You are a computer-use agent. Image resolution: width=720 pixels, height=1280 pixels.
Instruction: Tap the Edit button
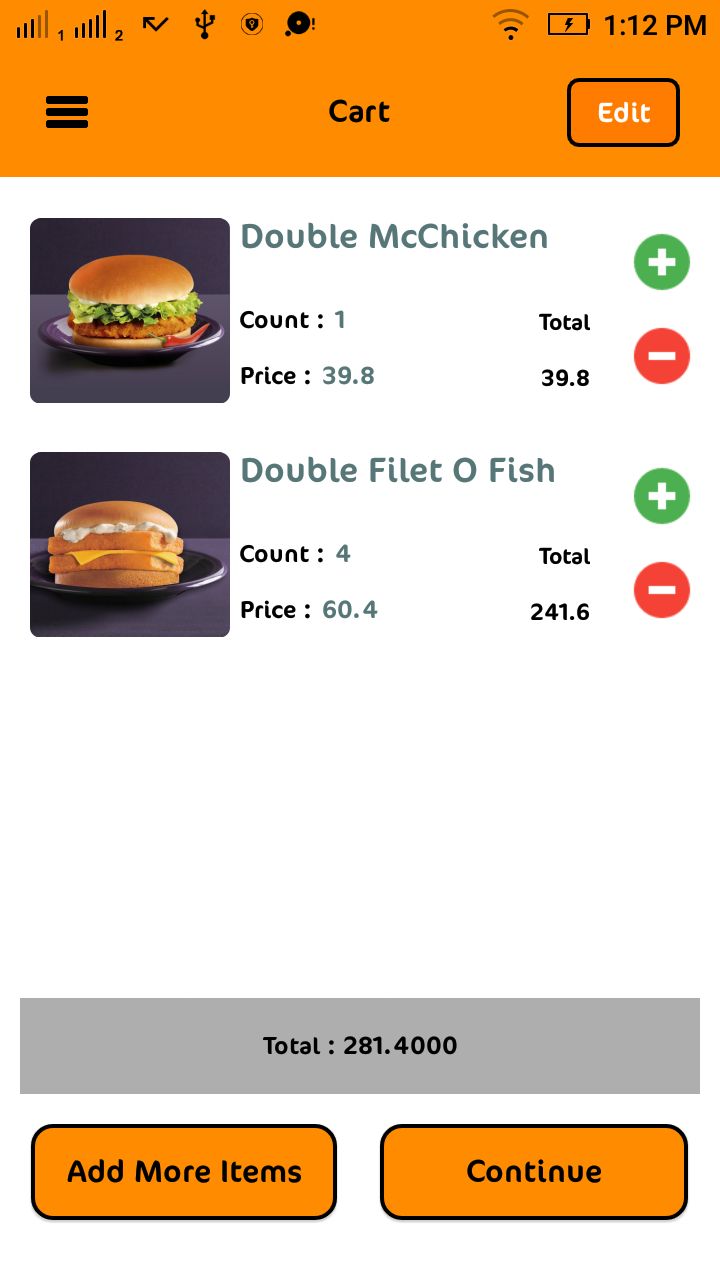coord(624,113)
